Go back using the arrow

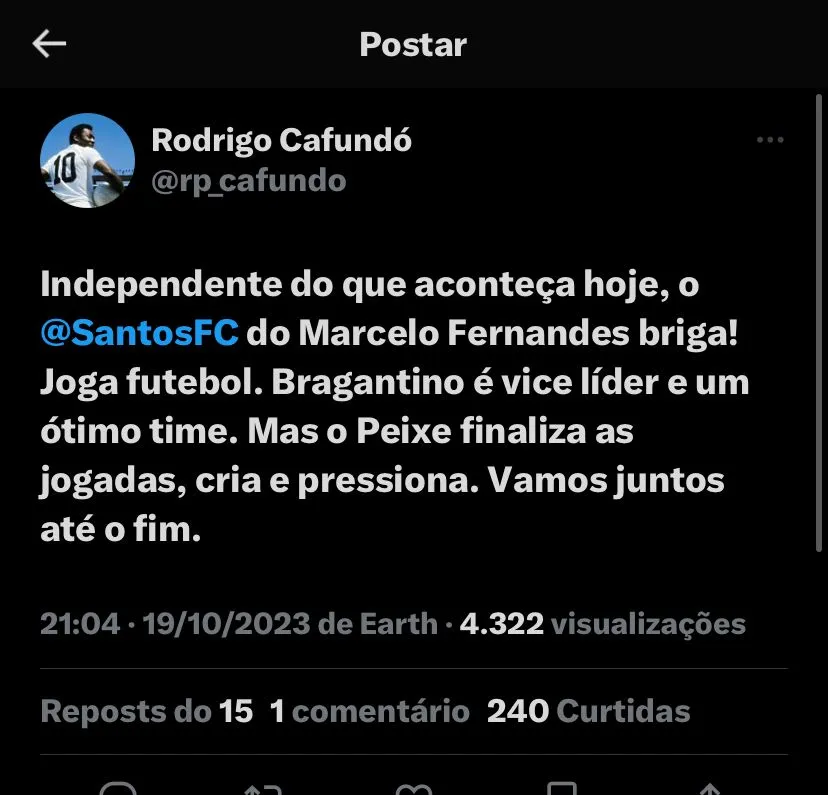click(x=49, y=44)
